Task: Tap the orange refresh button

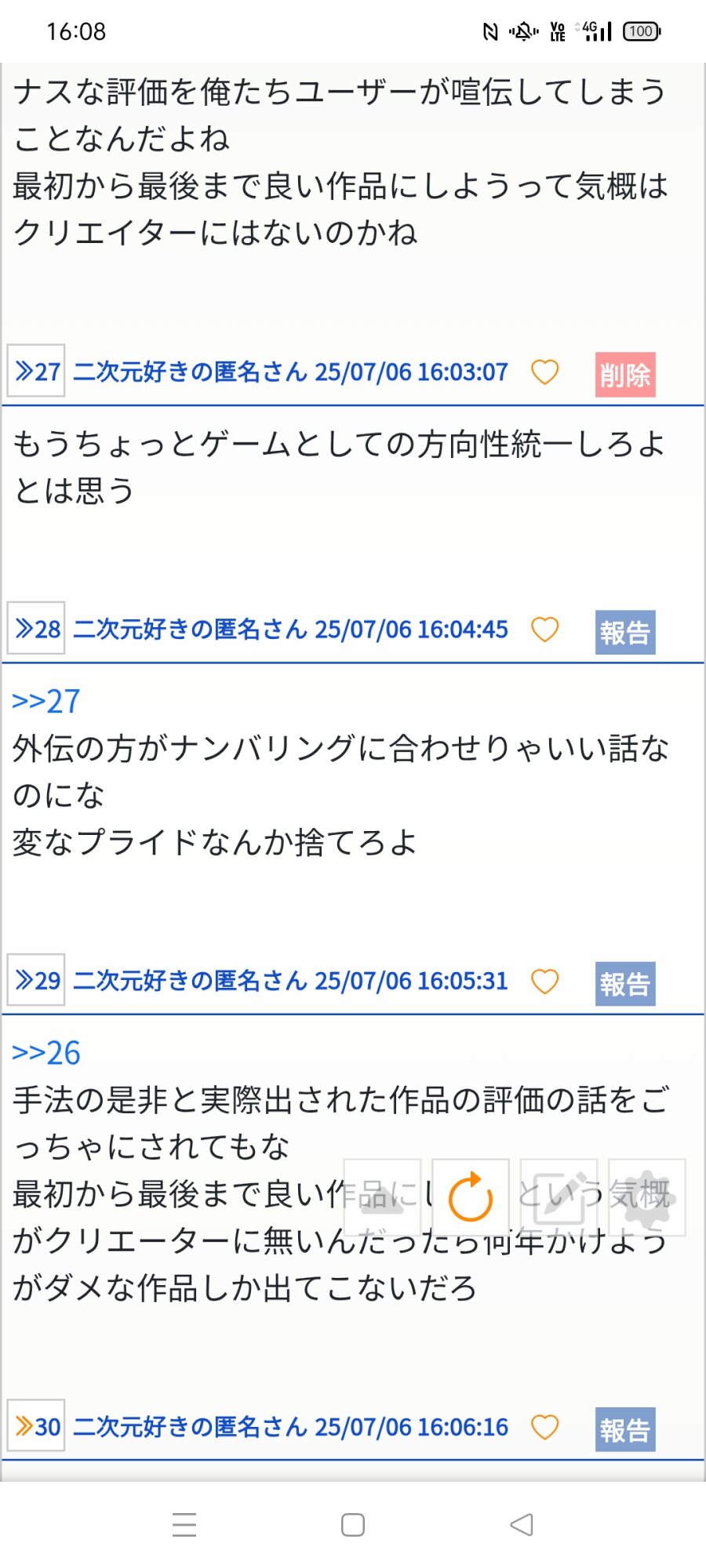Action: [470, 1197]
